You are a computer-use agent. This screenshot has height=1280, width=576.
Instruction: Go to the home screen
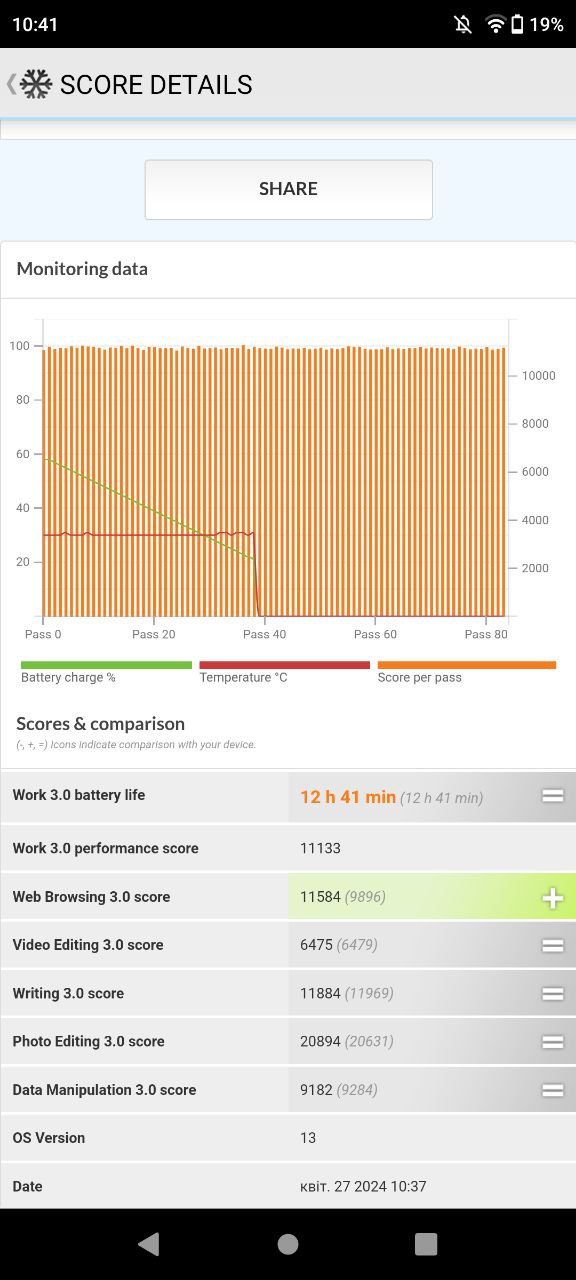pyautogui.click(x=288, y=1244)
